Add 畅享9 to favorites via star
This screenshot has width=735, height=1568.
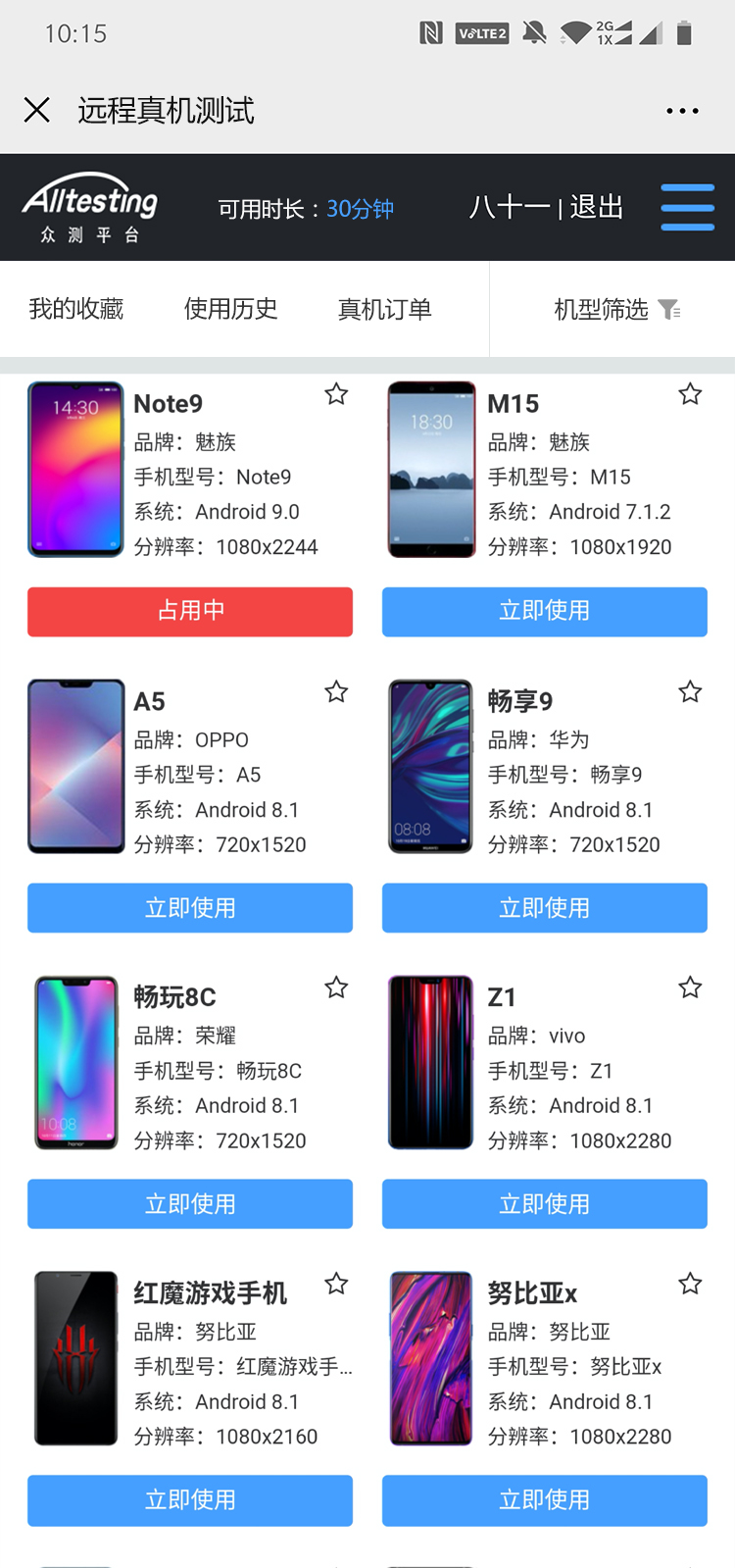(690, 692)
